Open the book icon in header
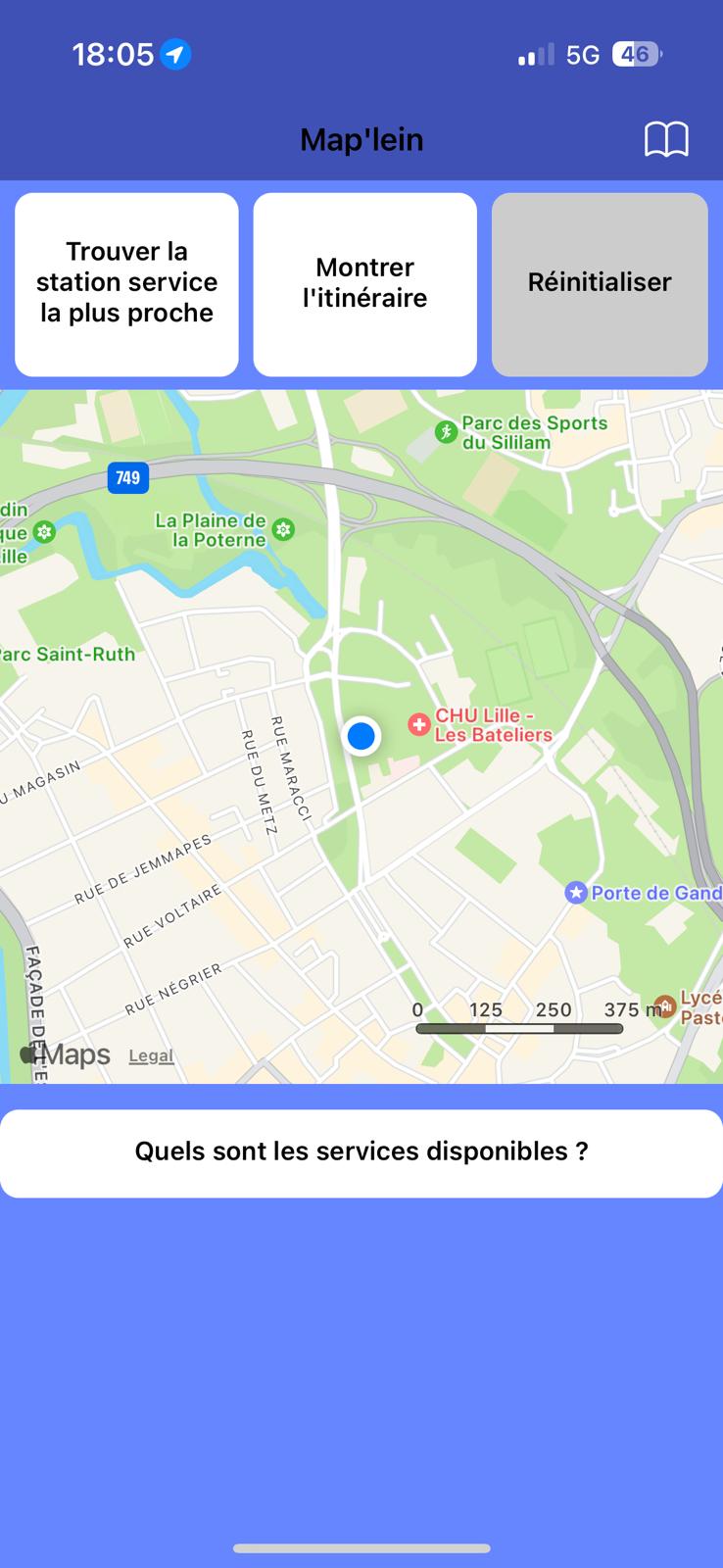The width and height of the screenshot is (723, 1568). tap(666, 140)
